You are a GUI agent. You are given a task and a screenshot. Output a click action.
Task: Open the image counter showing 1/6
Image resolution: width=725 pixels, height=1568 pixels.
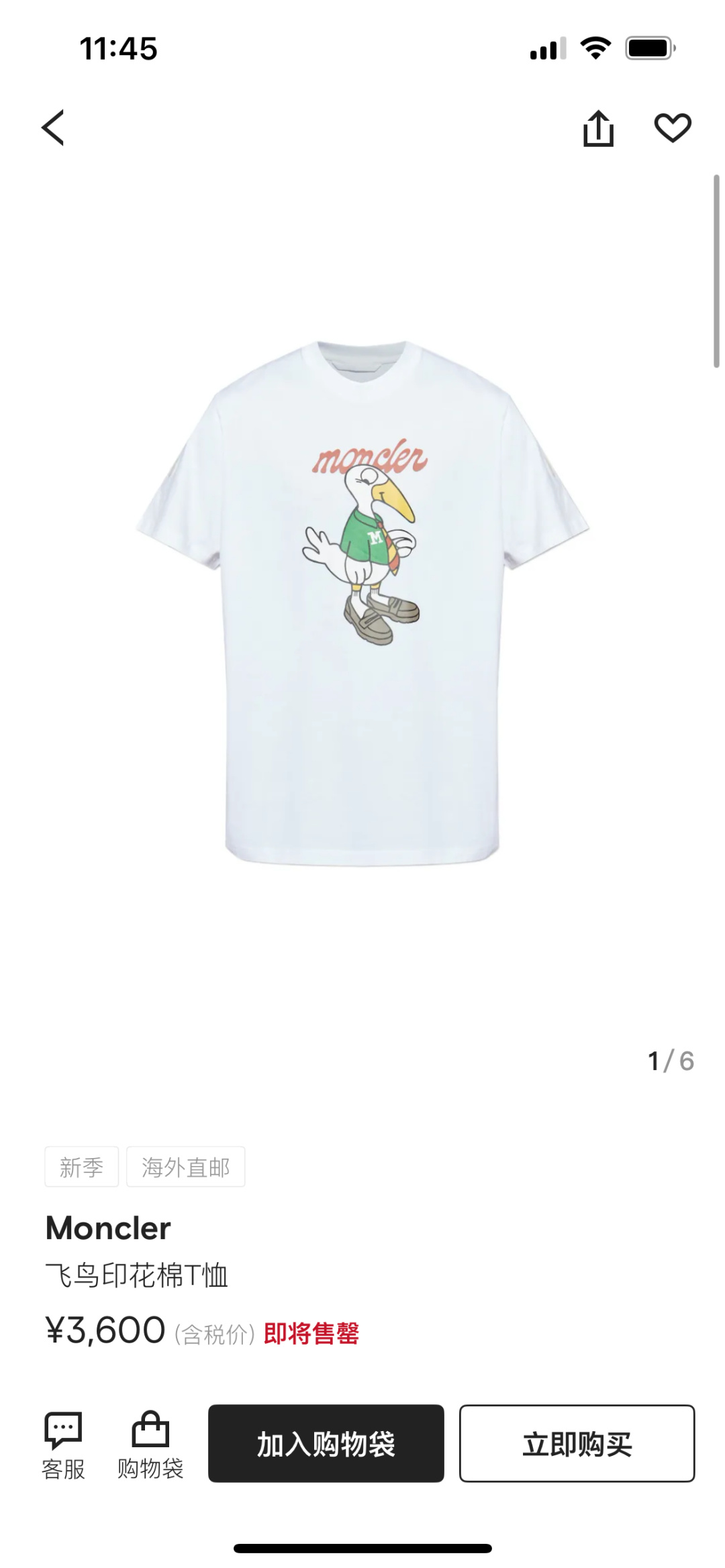click(x=669, y=1060)
